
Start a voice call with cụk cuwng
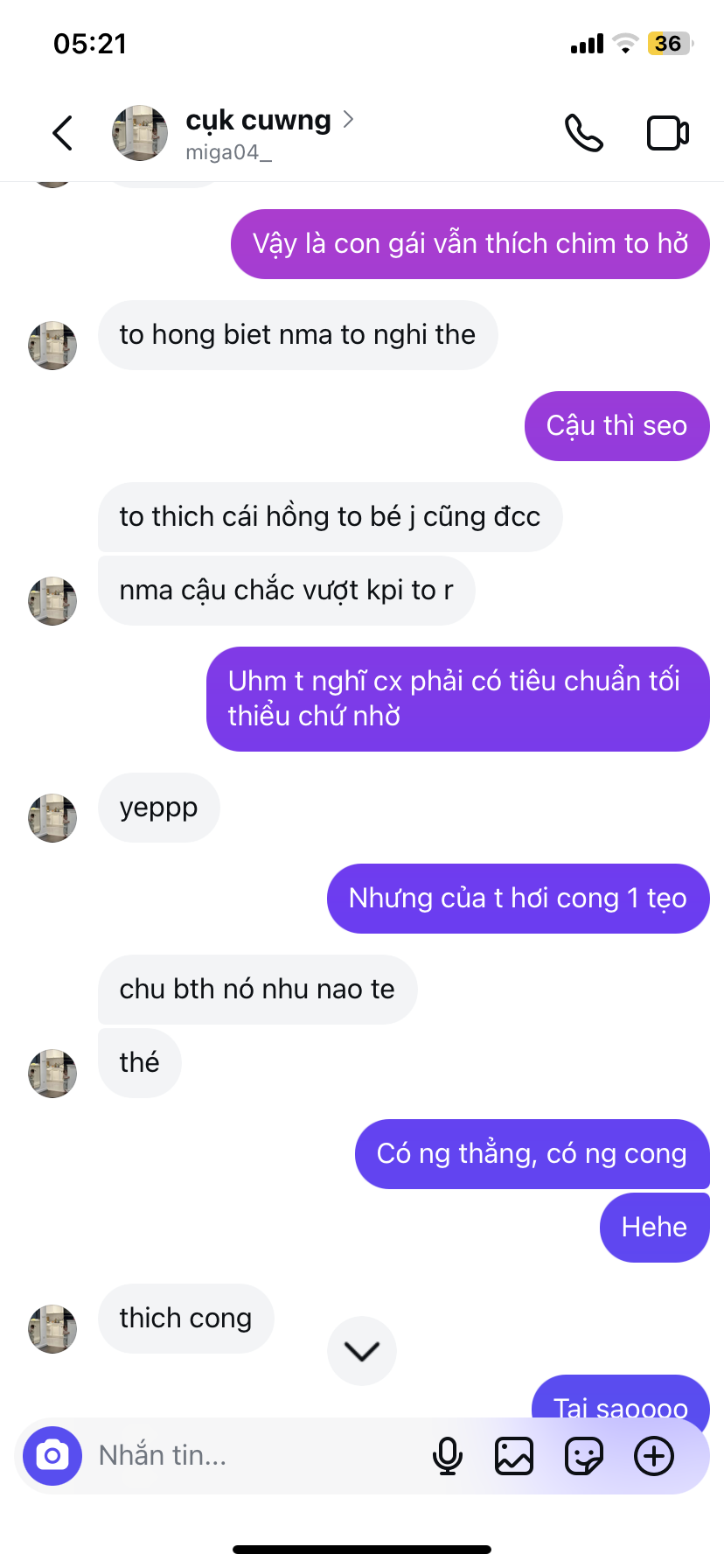[584, 133]
